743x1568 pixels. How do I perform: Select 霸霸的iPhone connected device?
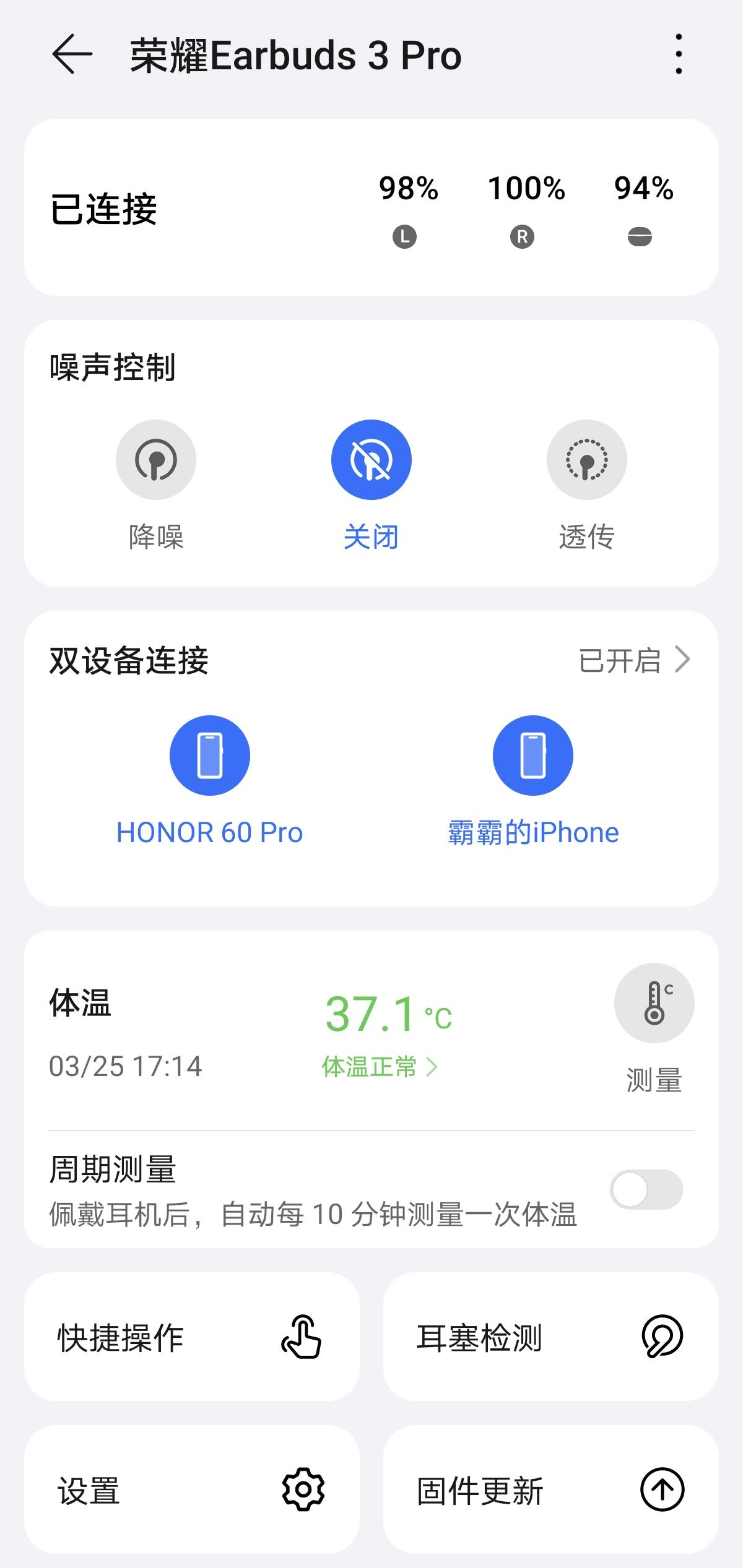532,832
